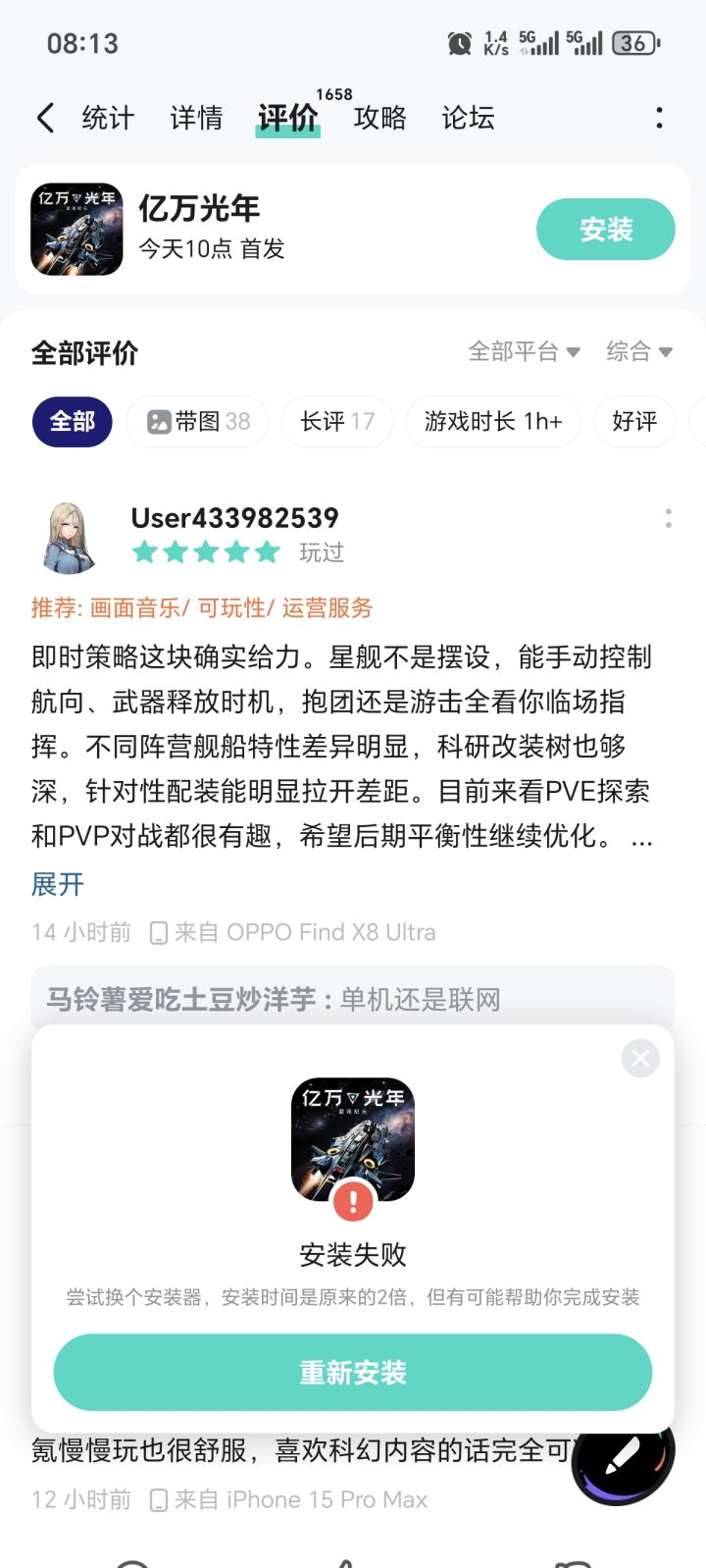Tap the phone icon beside OPPO Find X8 Ultra

click(160, 931)
